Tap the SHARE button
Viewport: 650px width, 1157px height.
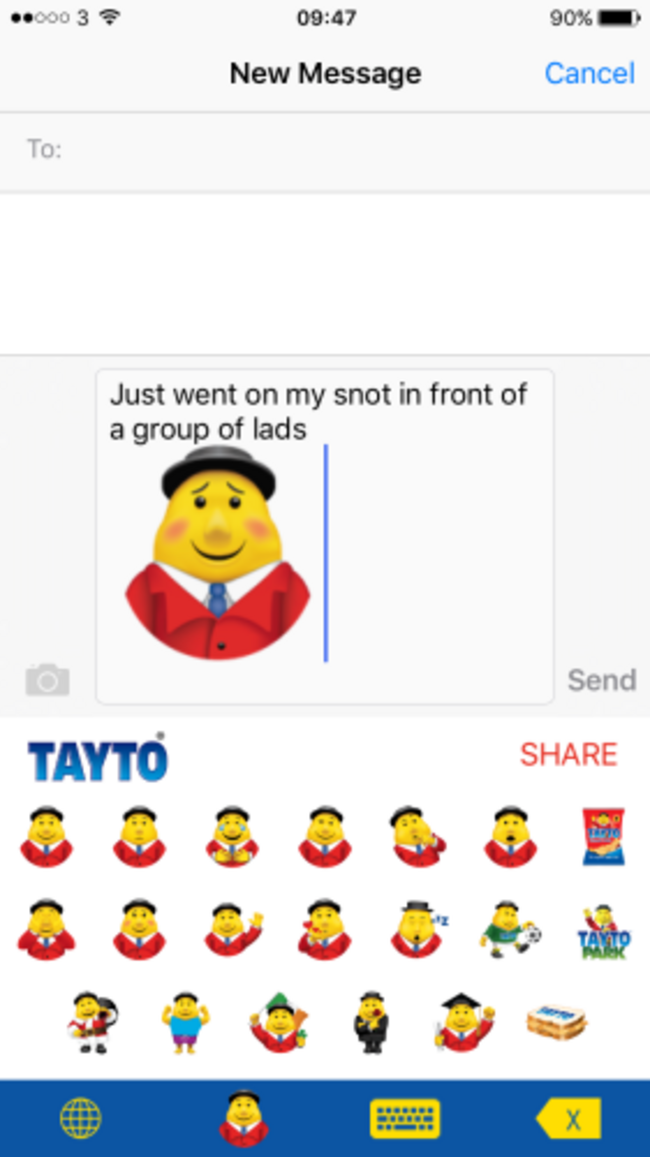(568, 754)
